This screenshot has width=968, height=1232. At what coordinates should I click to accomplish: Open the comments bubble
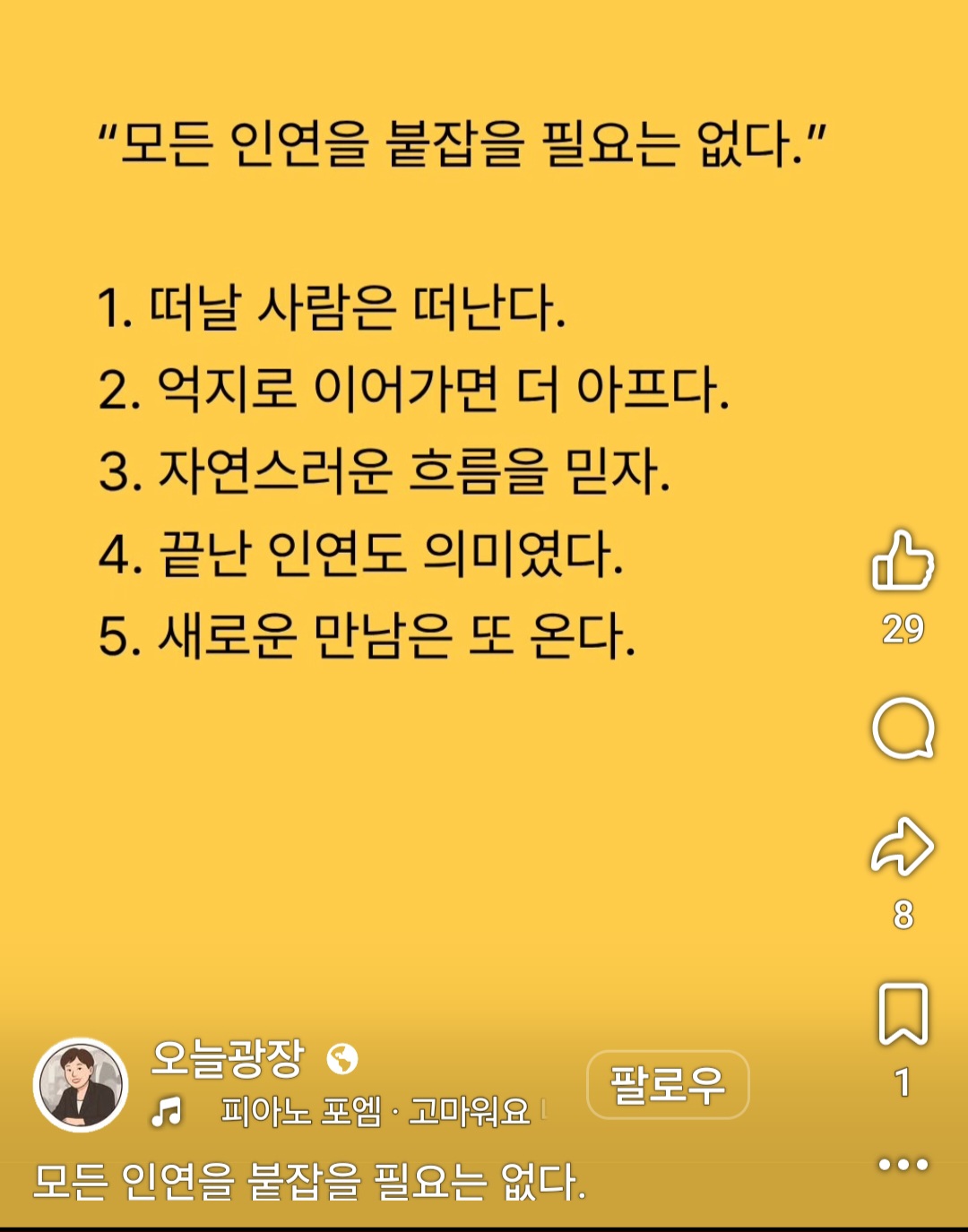903,728
